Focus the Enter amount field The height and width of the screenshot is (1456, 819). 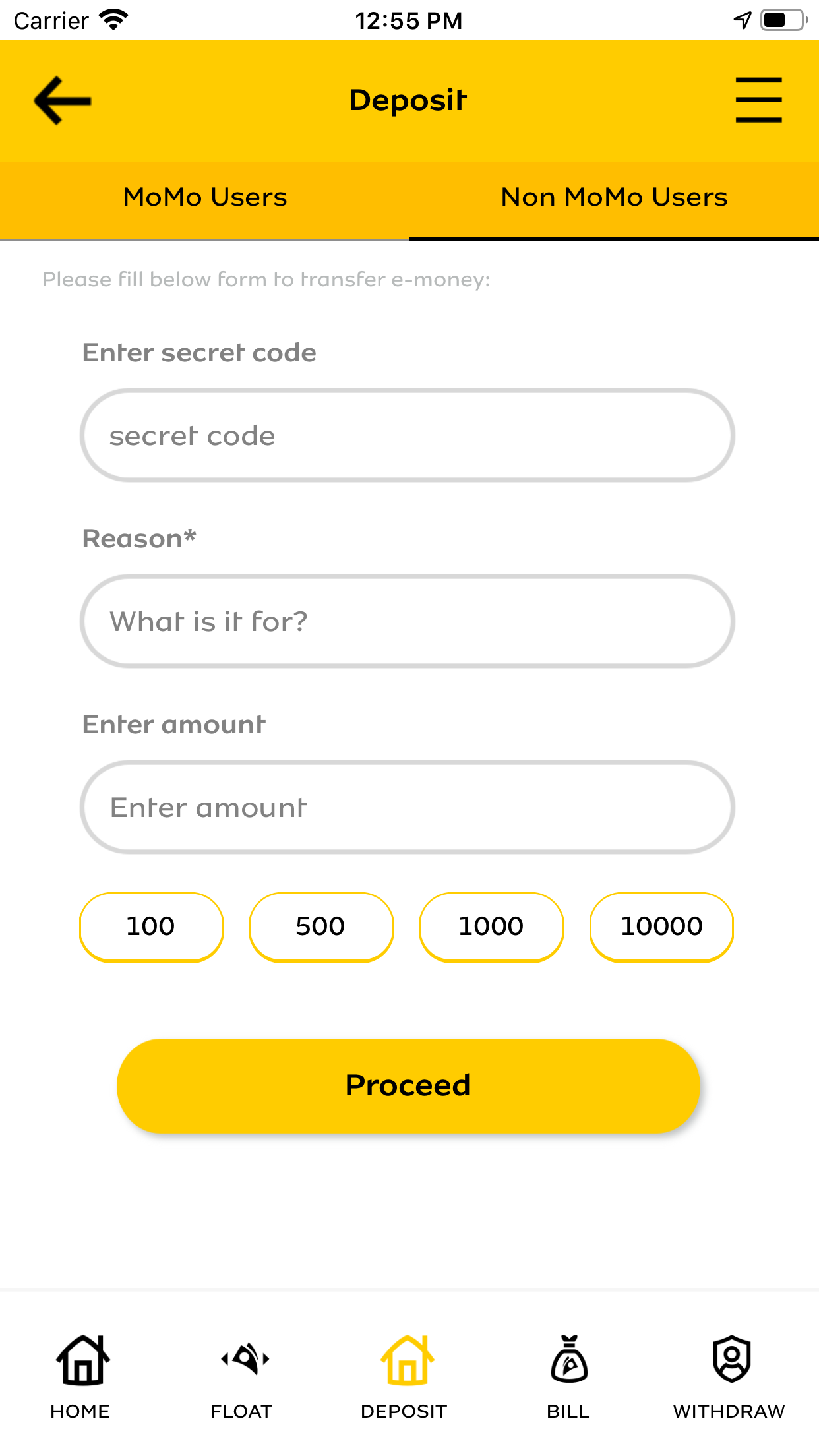coord(406,807)
